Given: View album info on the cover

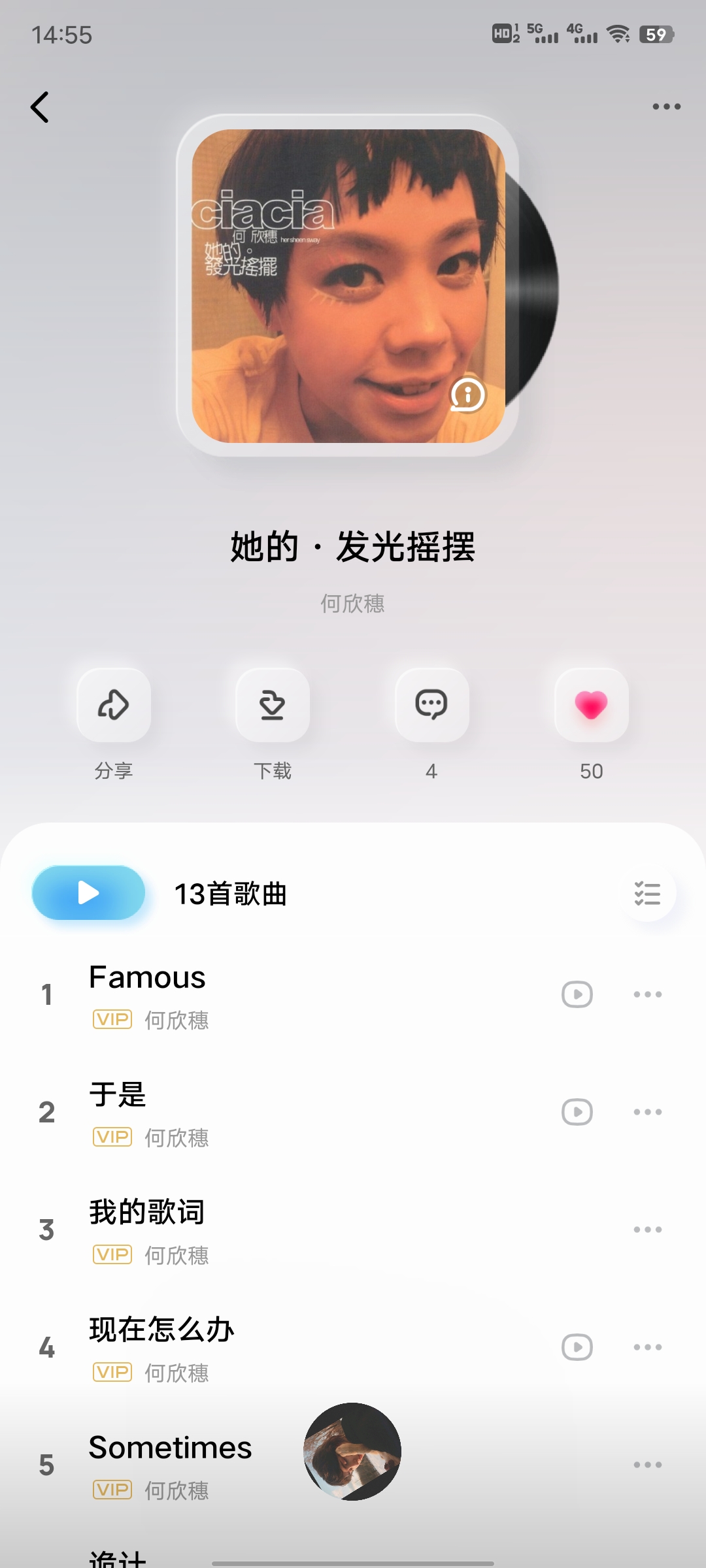Looking at the screenshot, I should (x=467, y=395).
